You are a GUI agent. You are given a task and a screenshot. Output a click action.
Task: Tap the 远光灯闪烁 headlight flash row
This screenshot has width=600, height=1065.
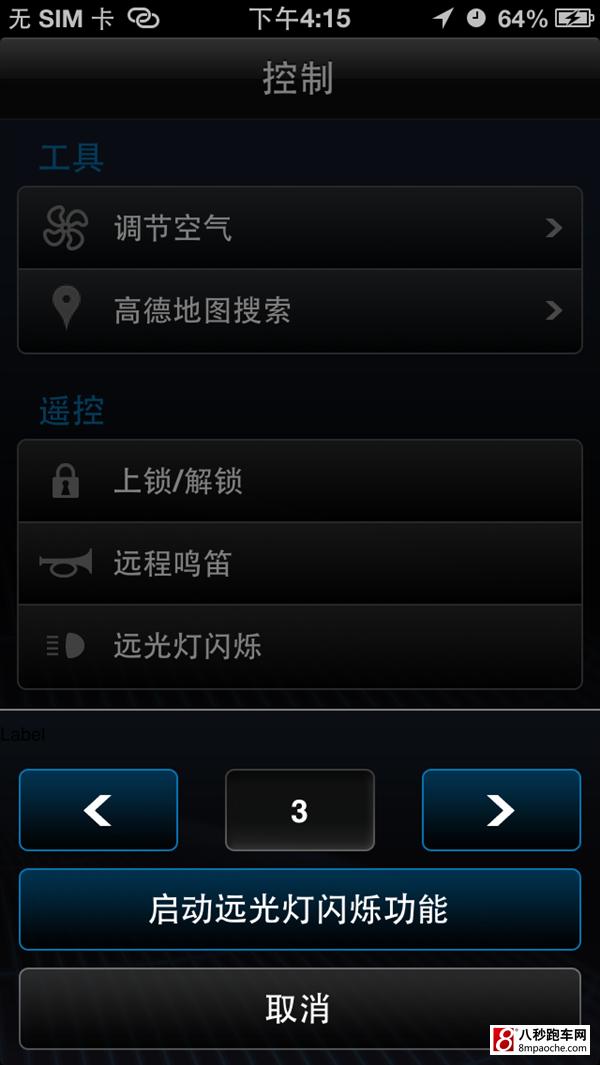300,647
